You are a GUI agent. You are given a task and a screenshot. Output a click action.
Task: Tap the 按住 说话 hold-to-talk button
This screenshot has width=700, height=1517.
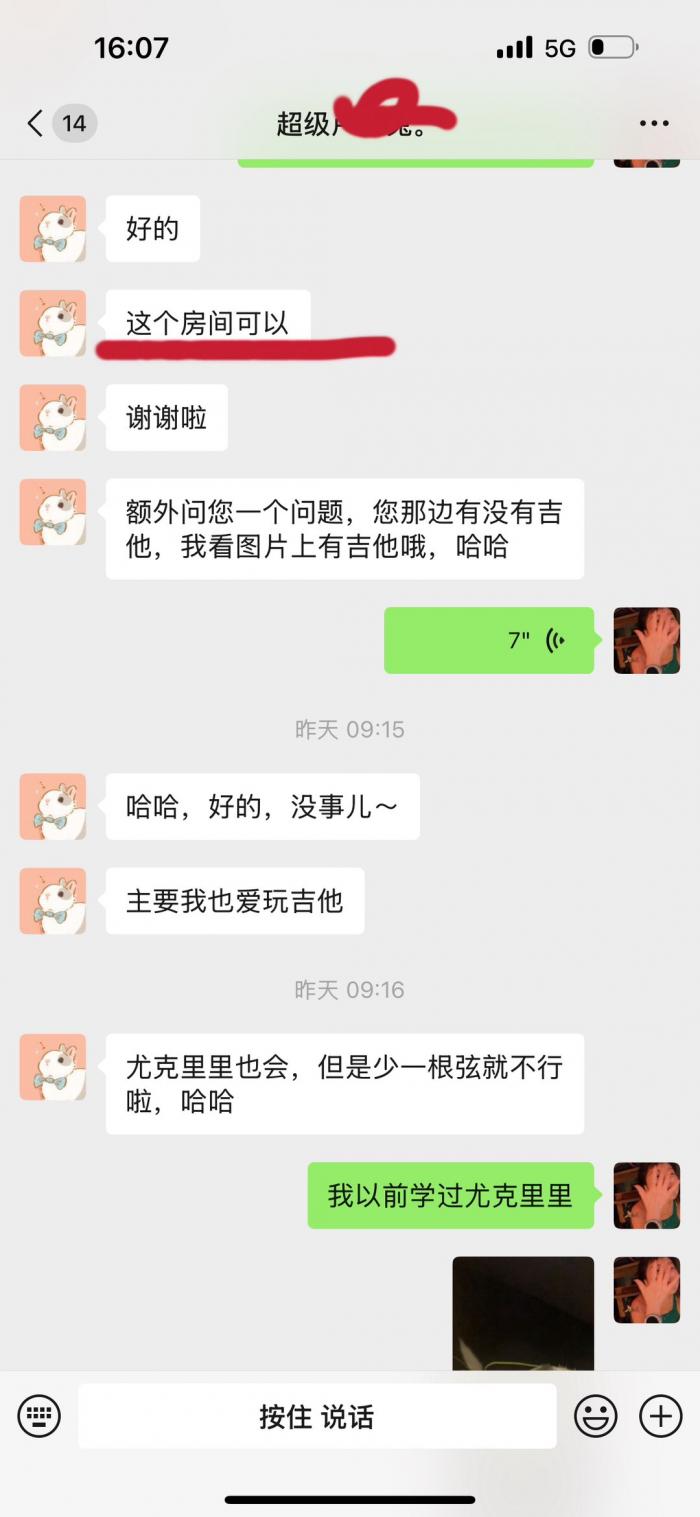pyautogui.click(x=317, y=1416)
